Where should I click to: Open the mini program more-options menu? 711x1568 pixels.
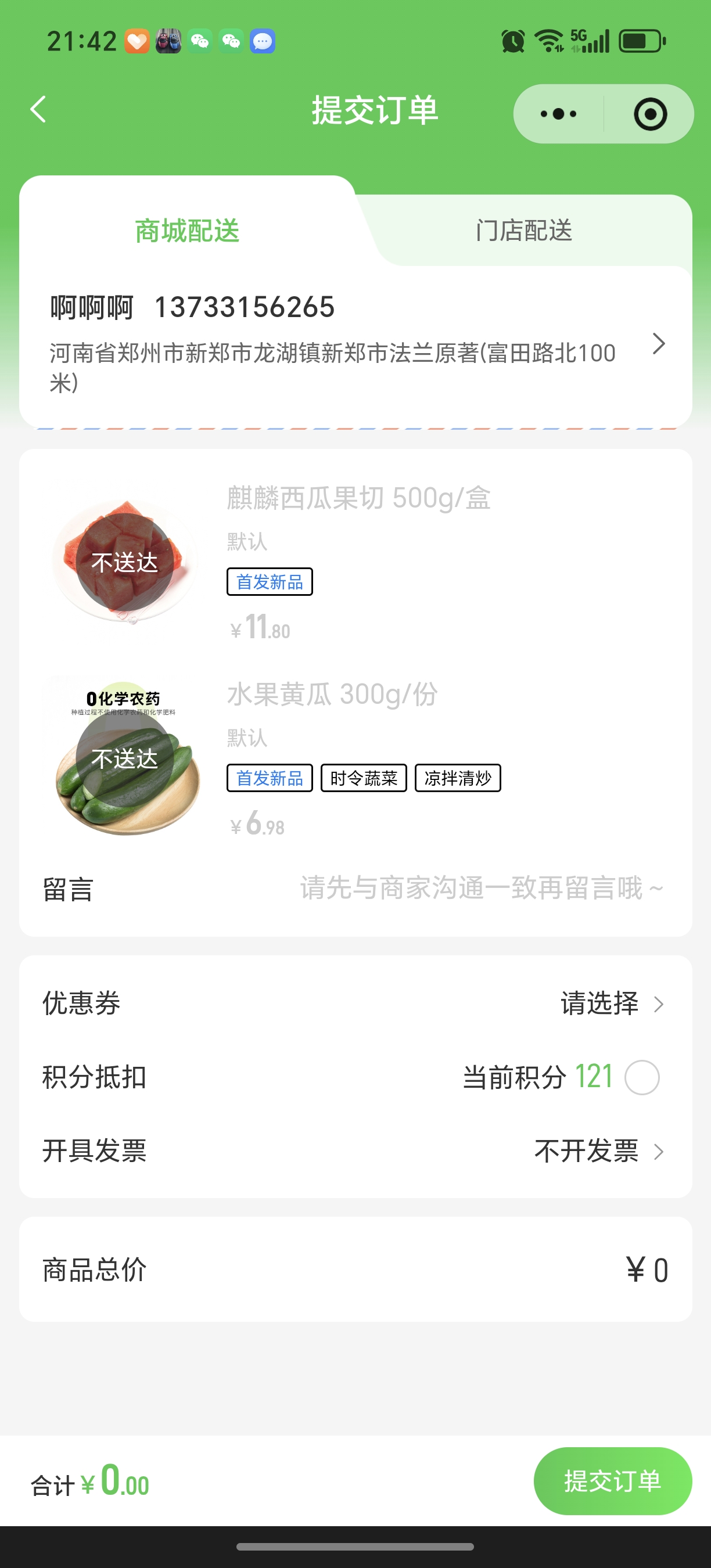(558, 114)
